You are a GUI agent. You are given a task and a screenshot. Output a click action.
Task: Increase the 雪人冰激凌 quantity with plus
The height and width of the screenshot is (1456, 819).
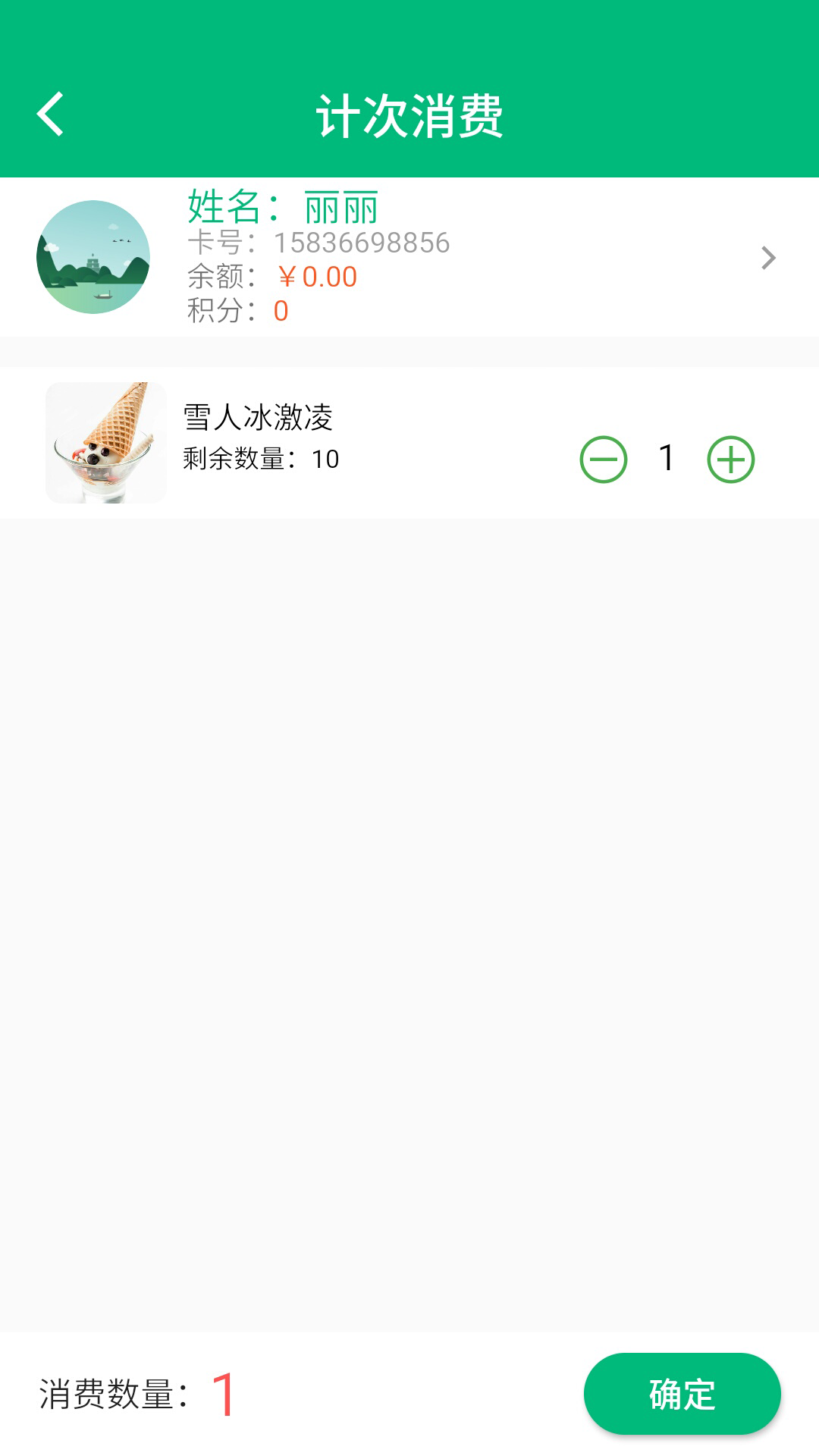click(x=731, y=460)
